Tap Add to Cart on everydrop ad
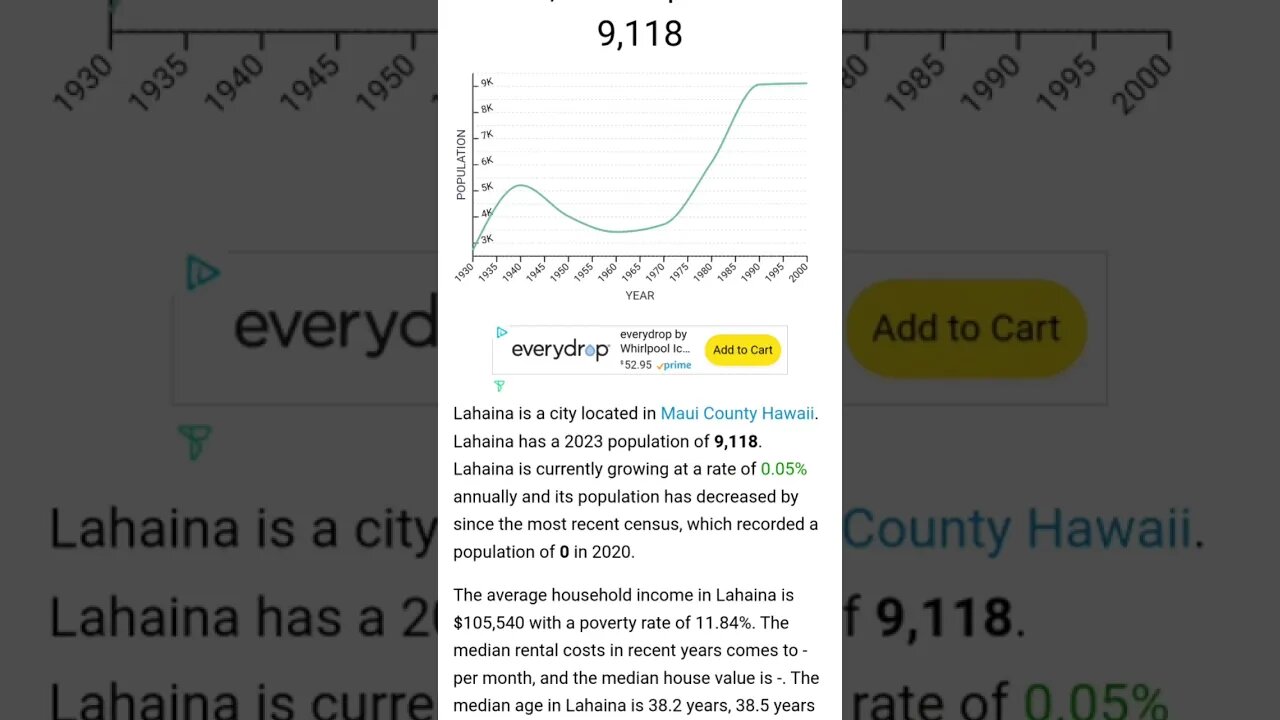This screenshot has width=1280, height=720. point(742,350)
